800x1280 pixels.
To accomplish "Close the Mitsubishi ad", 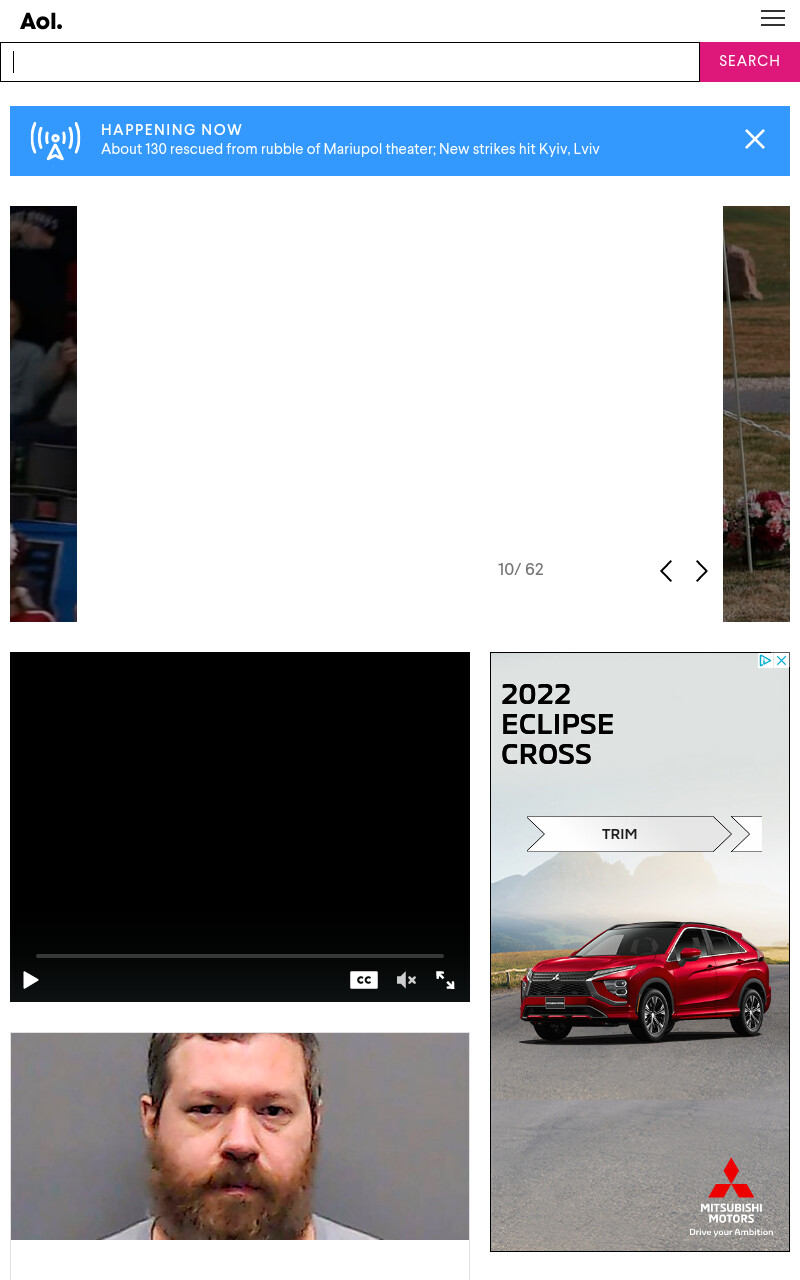I will [x=782, y=661].
